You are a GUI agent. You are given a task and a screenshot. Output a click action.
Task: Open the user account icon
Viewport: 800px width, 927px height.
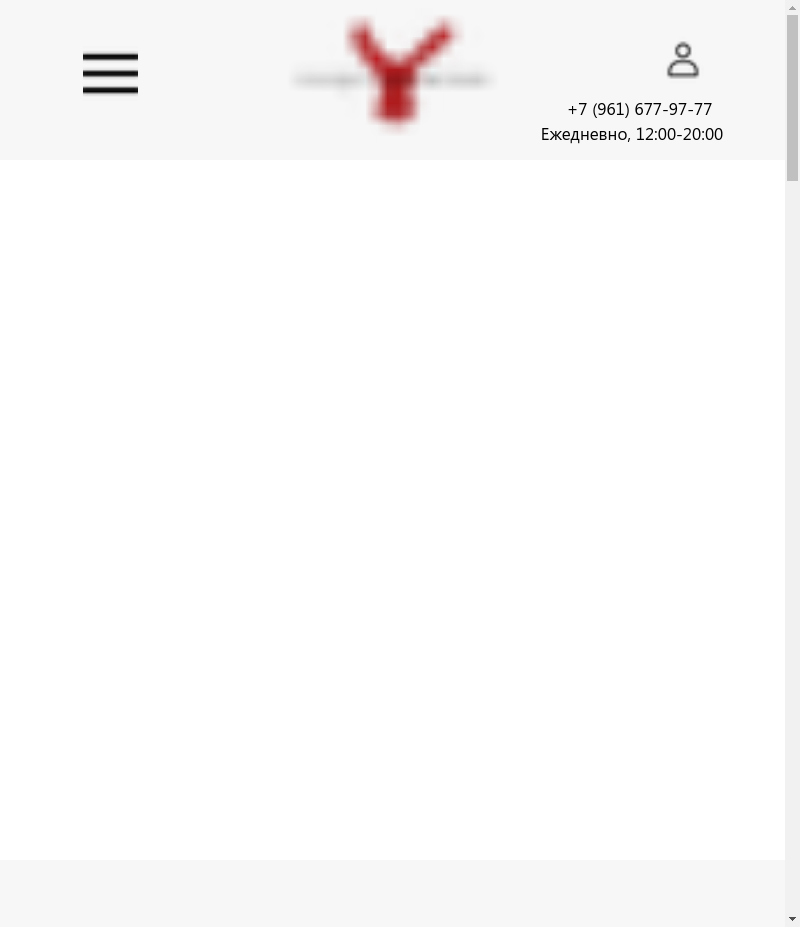coord(683,60)
